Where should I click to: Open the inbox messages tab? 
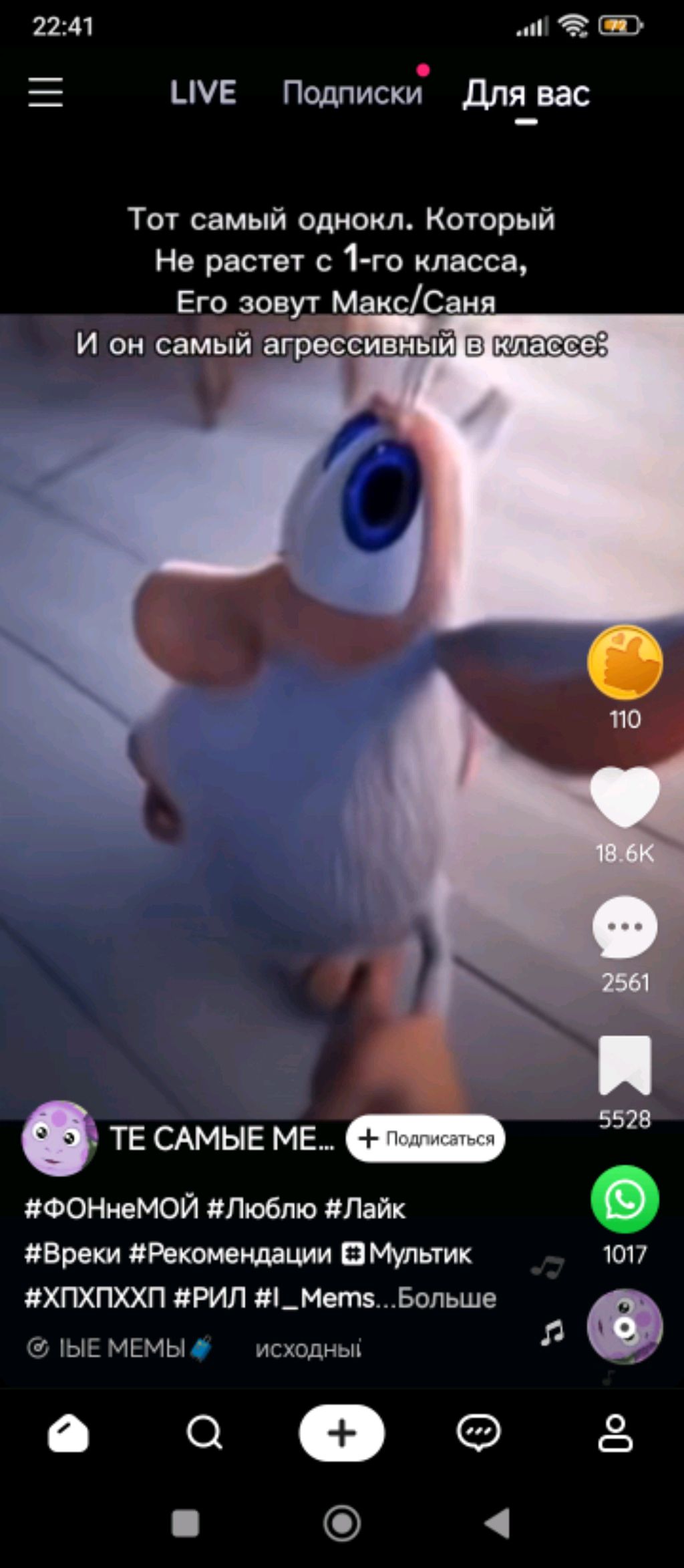pos(478,1432)
